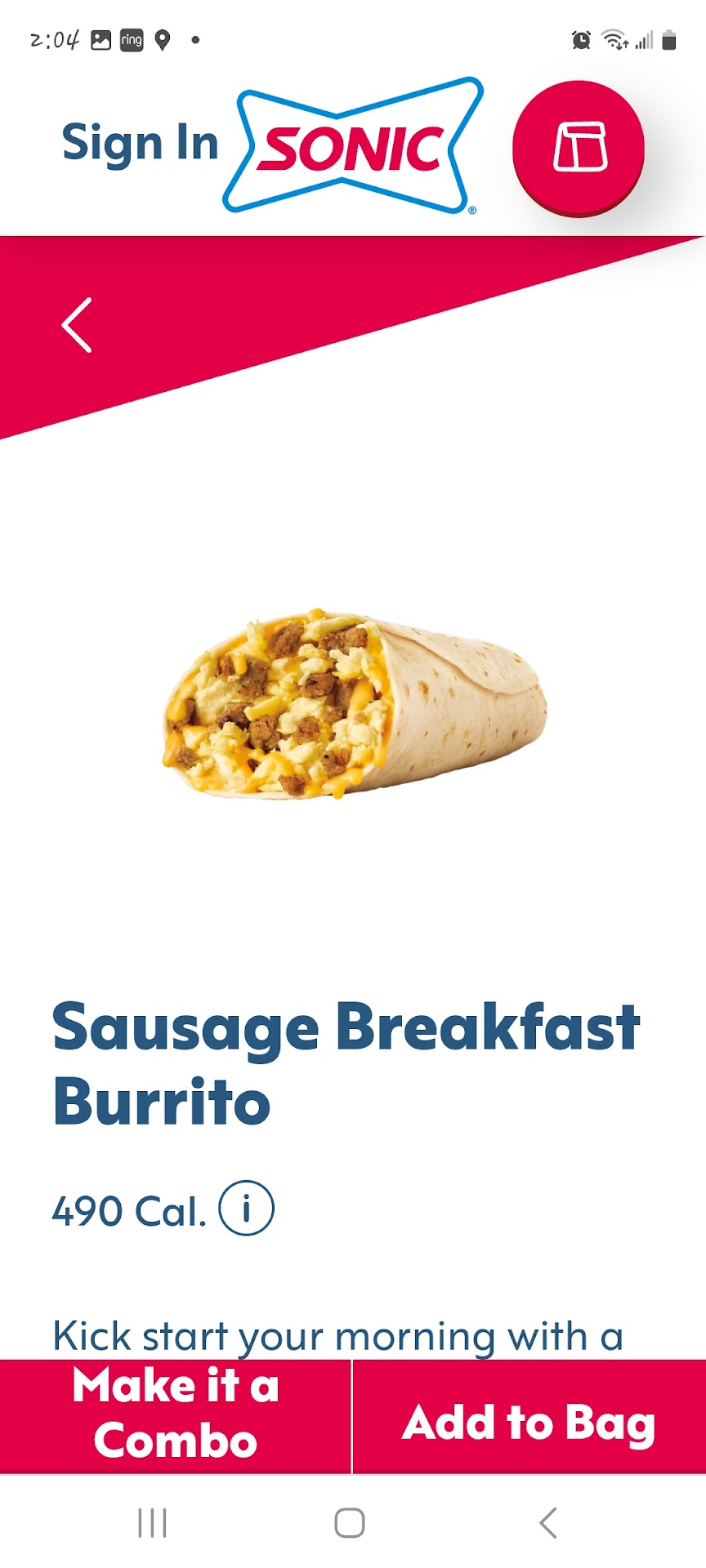Go back using the white arrow

77,325
